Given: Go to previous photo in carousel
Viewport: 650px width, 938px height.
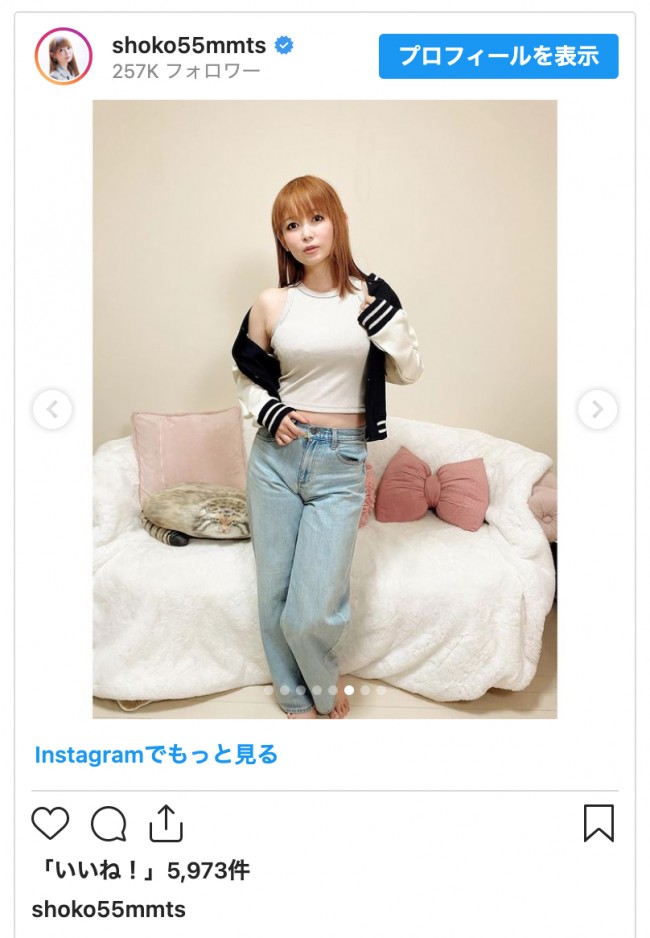Looking at the screenshot, I should 52,409.
